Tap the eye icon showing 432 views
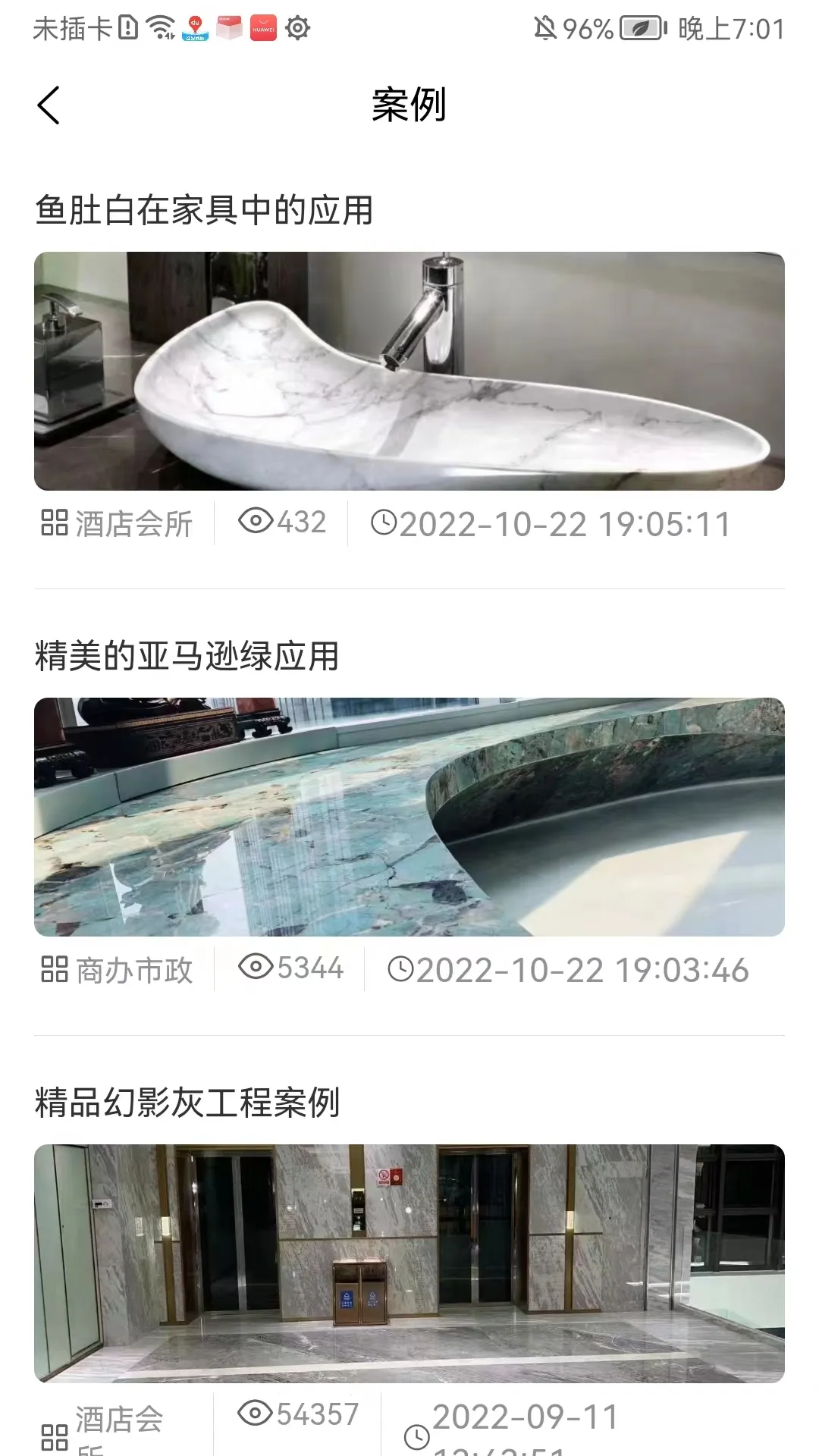 tap(259, 522)
